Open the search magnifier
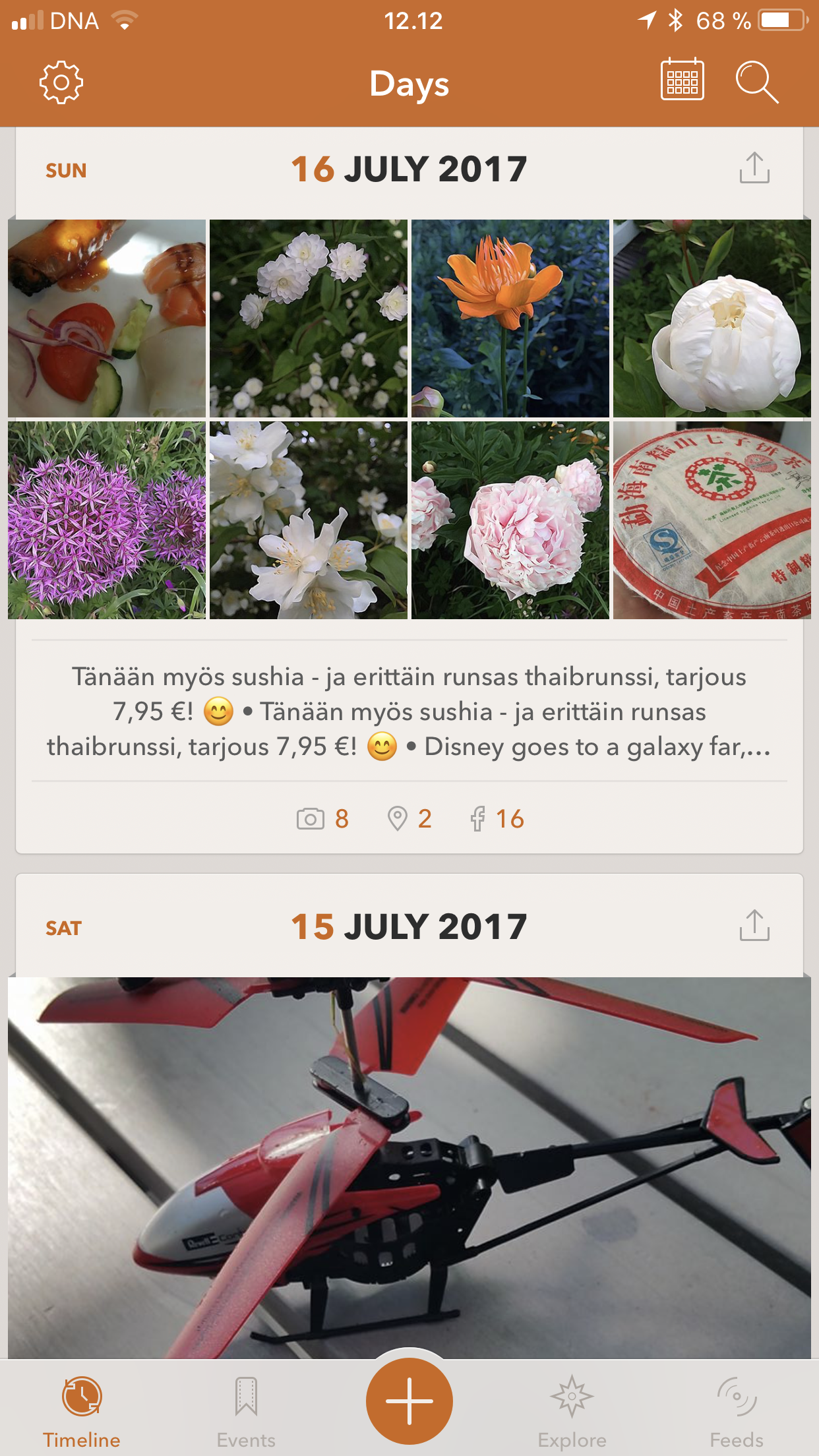Screen dimensions: 819x1456 point(756,82)
